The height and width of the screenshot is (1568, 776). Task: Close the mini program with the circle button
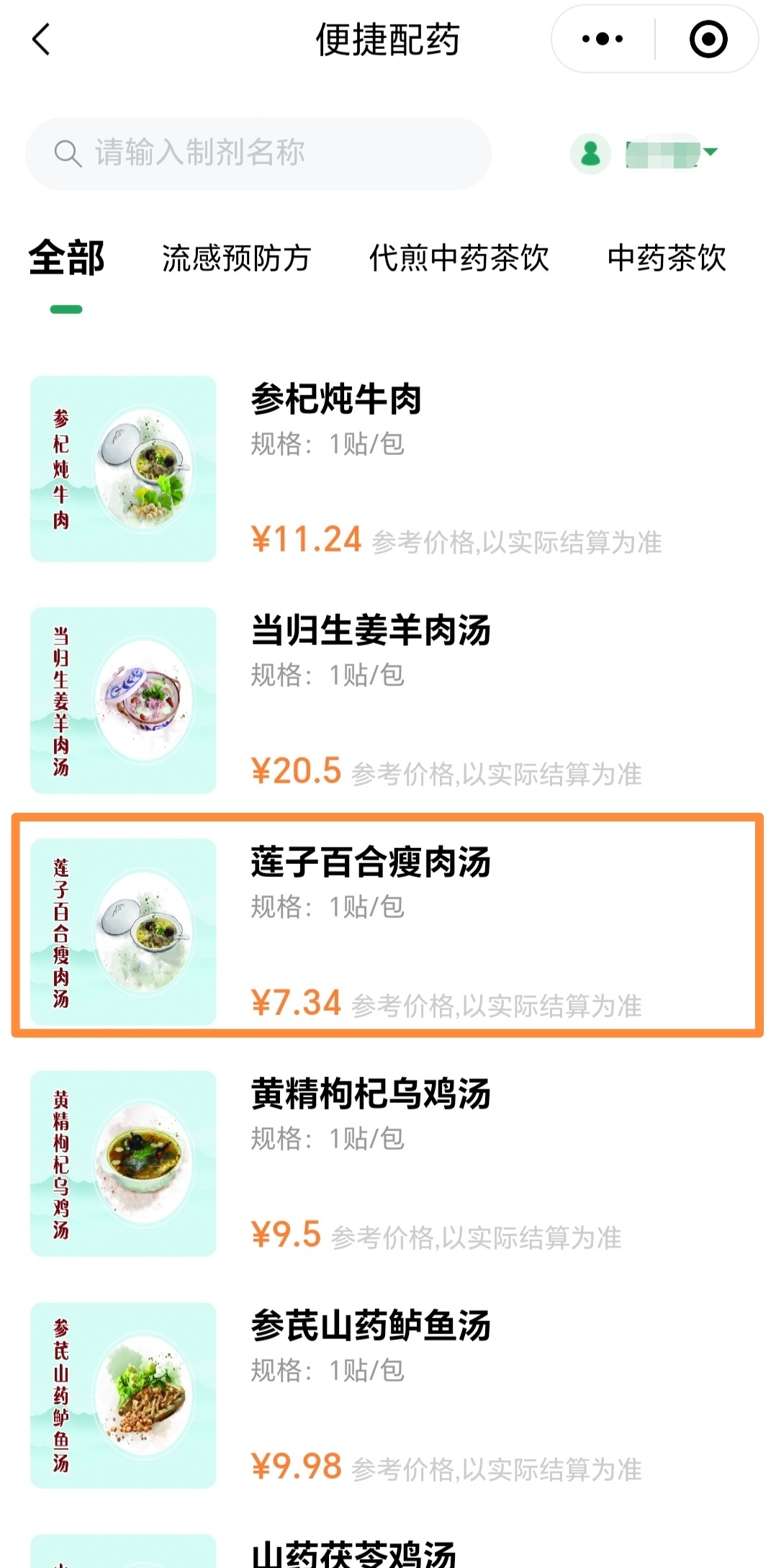coord(708,40)
